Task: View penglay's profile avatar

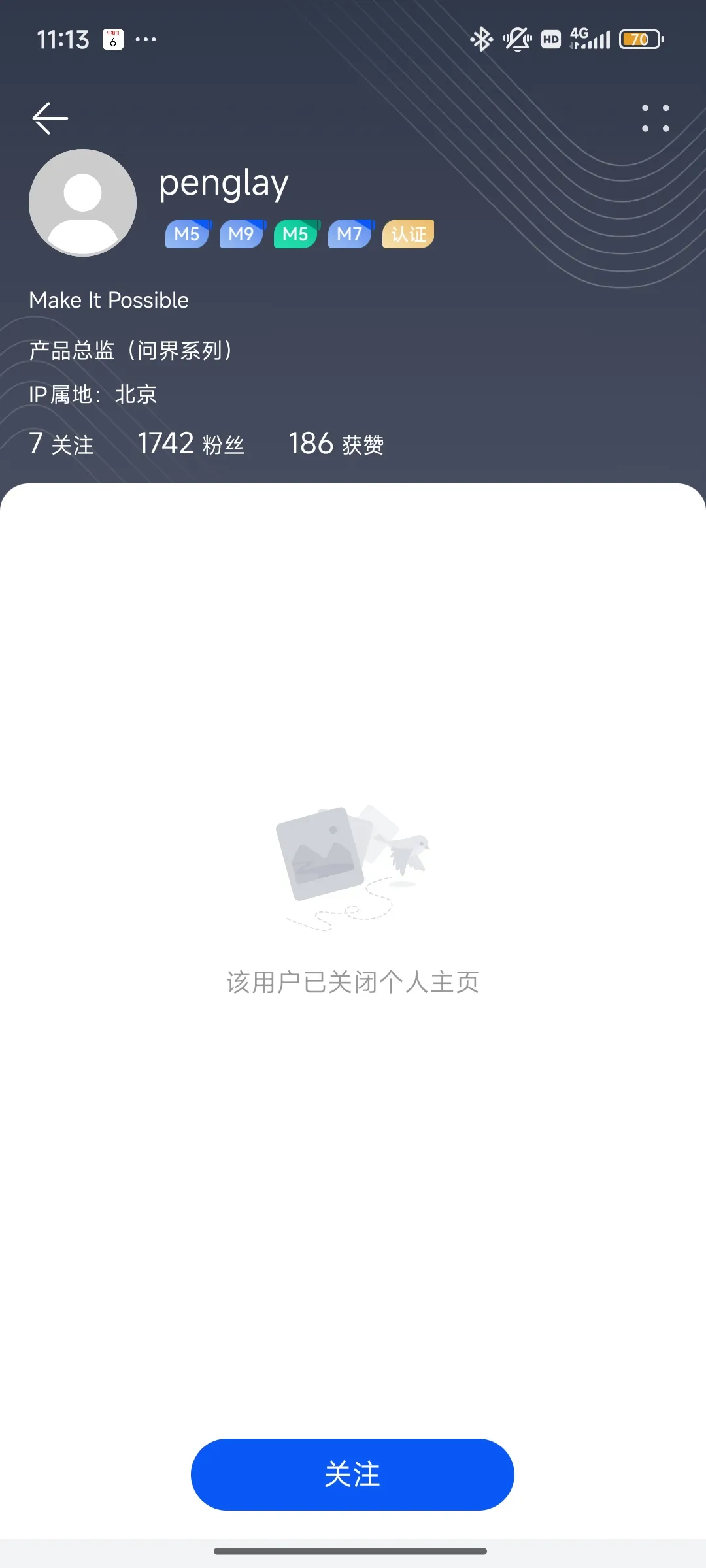Action: pyautogui.click(x=83, y=203)
